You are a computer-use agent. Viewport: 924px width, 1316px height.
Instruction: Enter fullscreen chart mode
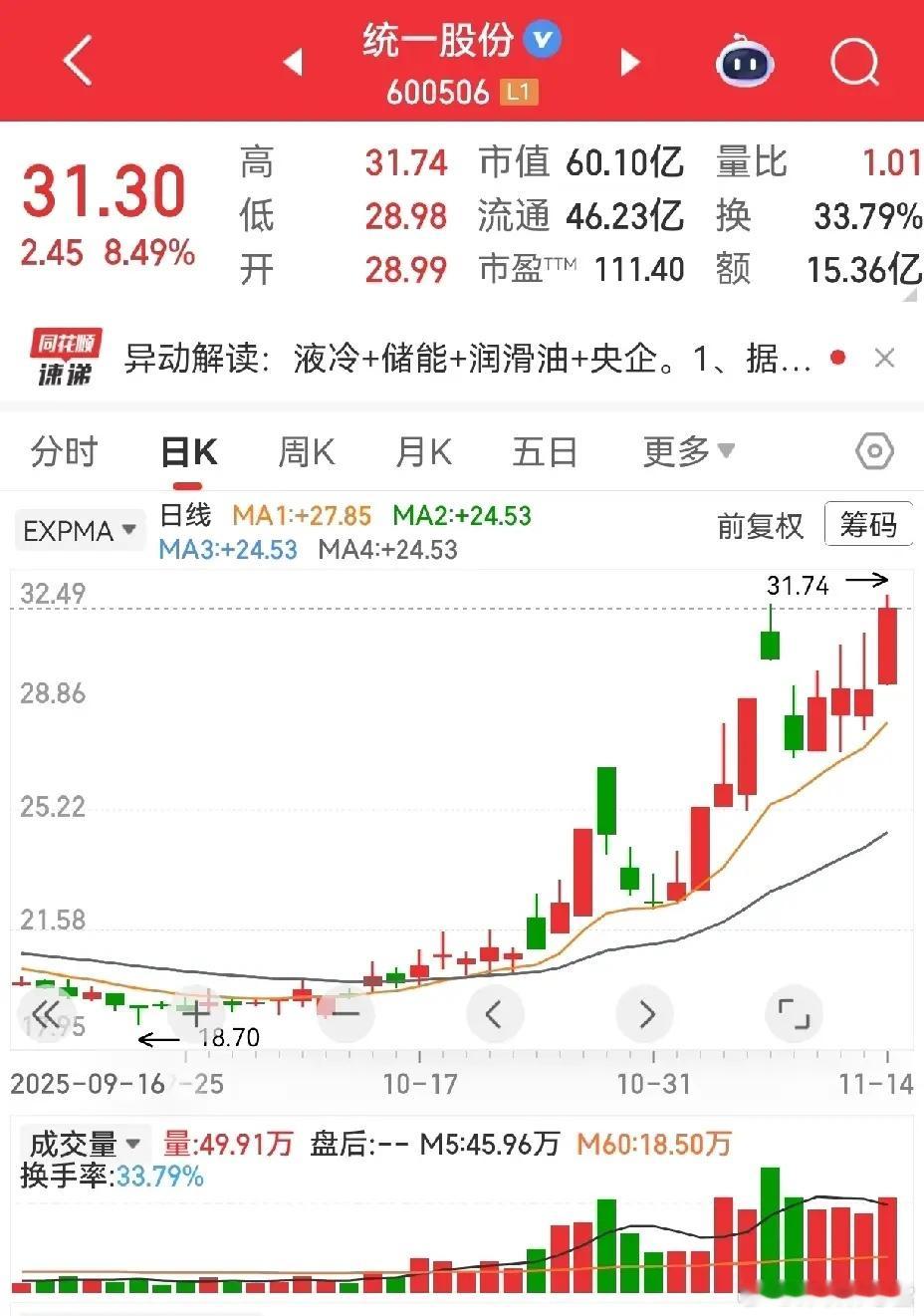tap(794, 1014)
